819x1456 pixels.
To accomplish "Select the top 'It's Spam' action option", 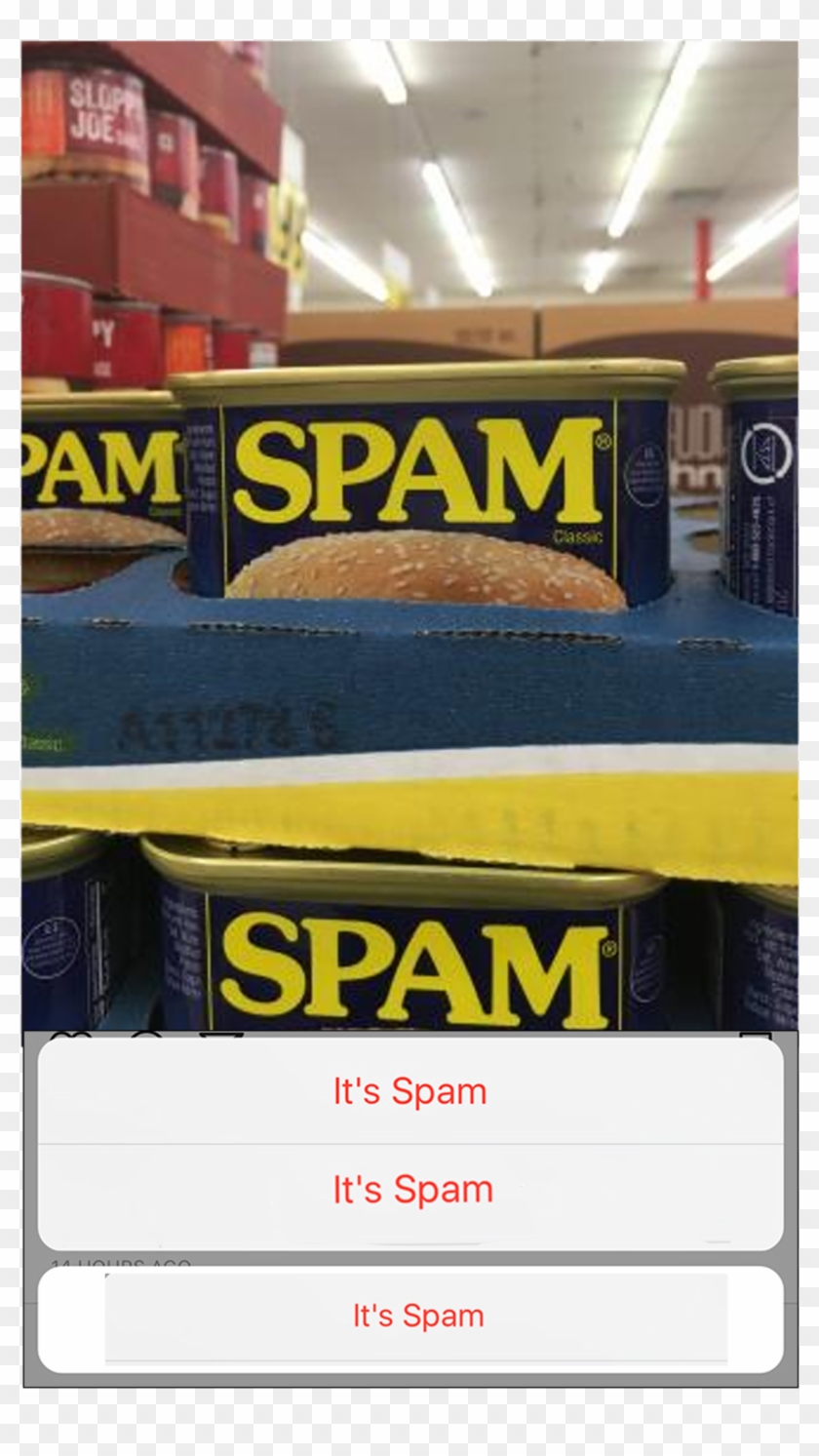I will click(409, 1091).
